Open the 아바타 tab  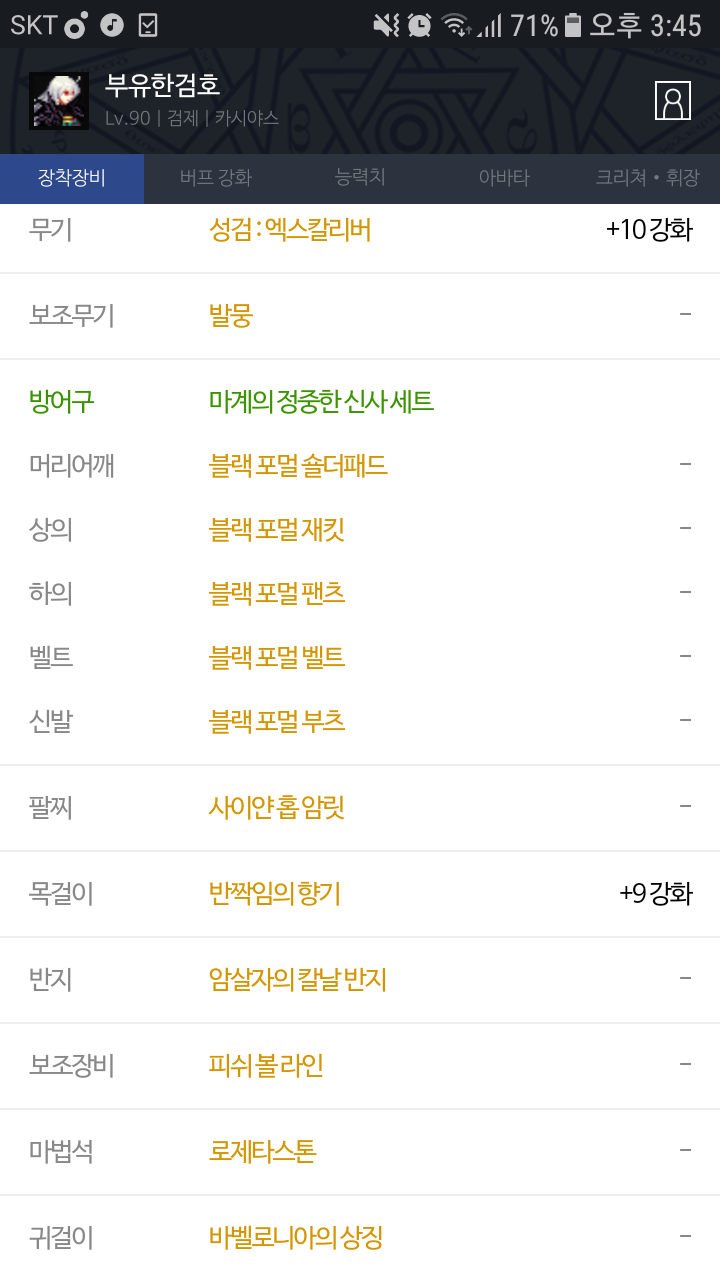(x=504, y=179)
